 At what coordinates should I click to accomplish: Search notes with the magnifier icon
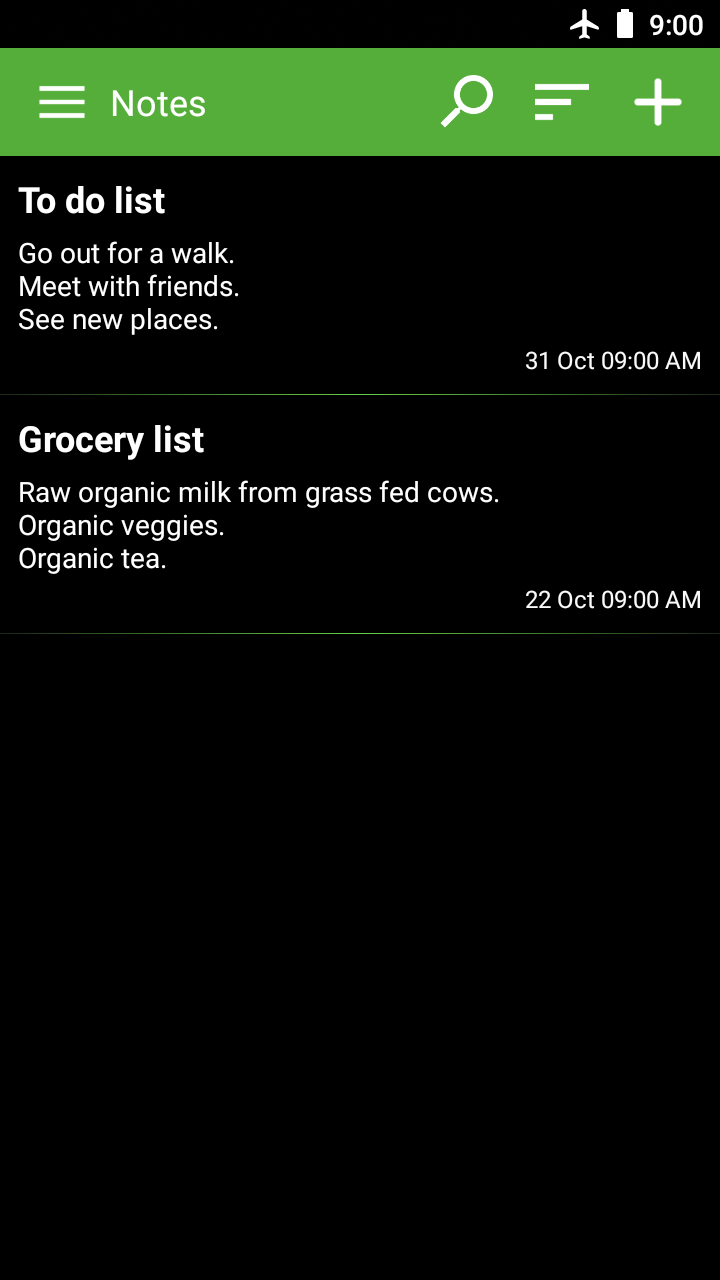click(x=467, y=102)
